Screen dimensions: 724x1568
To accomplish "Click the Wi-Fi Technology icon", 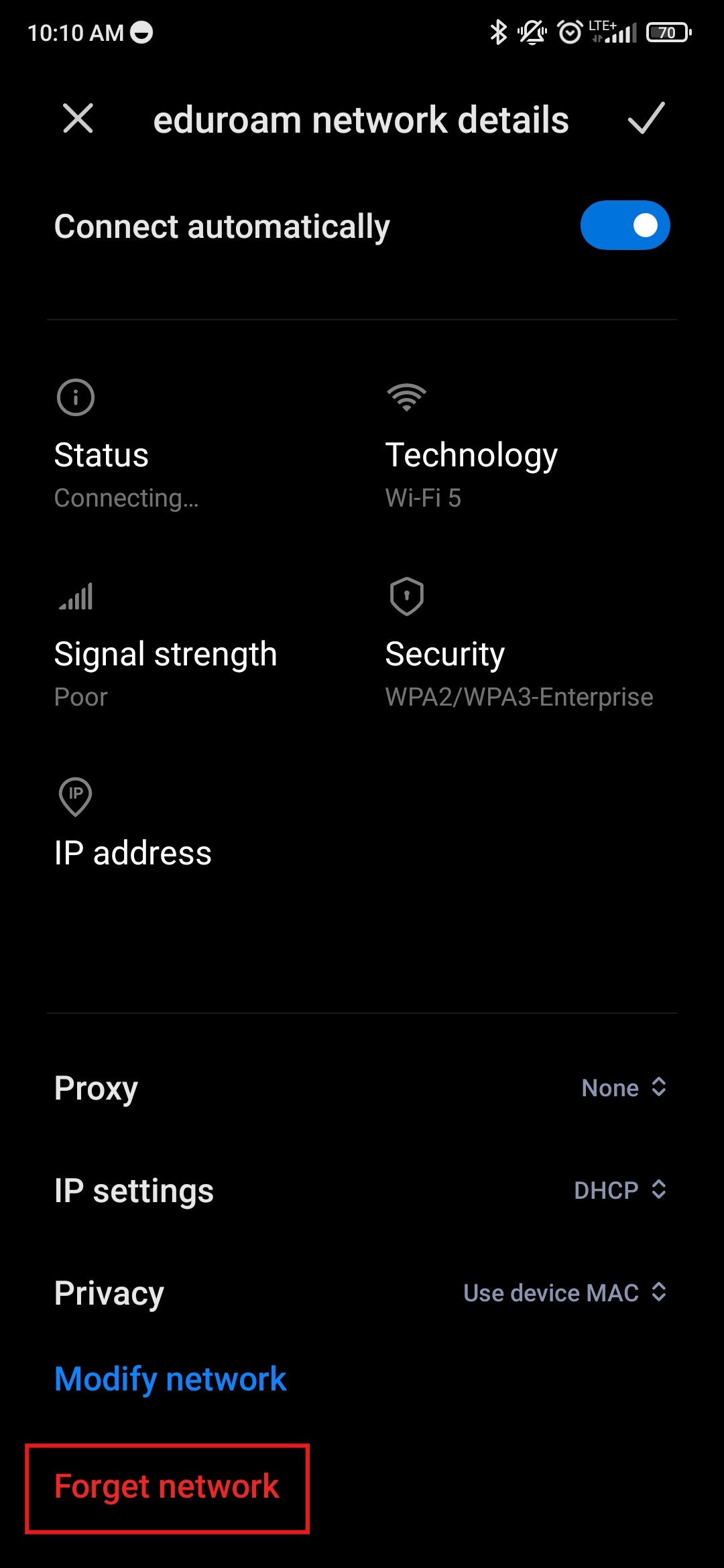I will [406, 397].
